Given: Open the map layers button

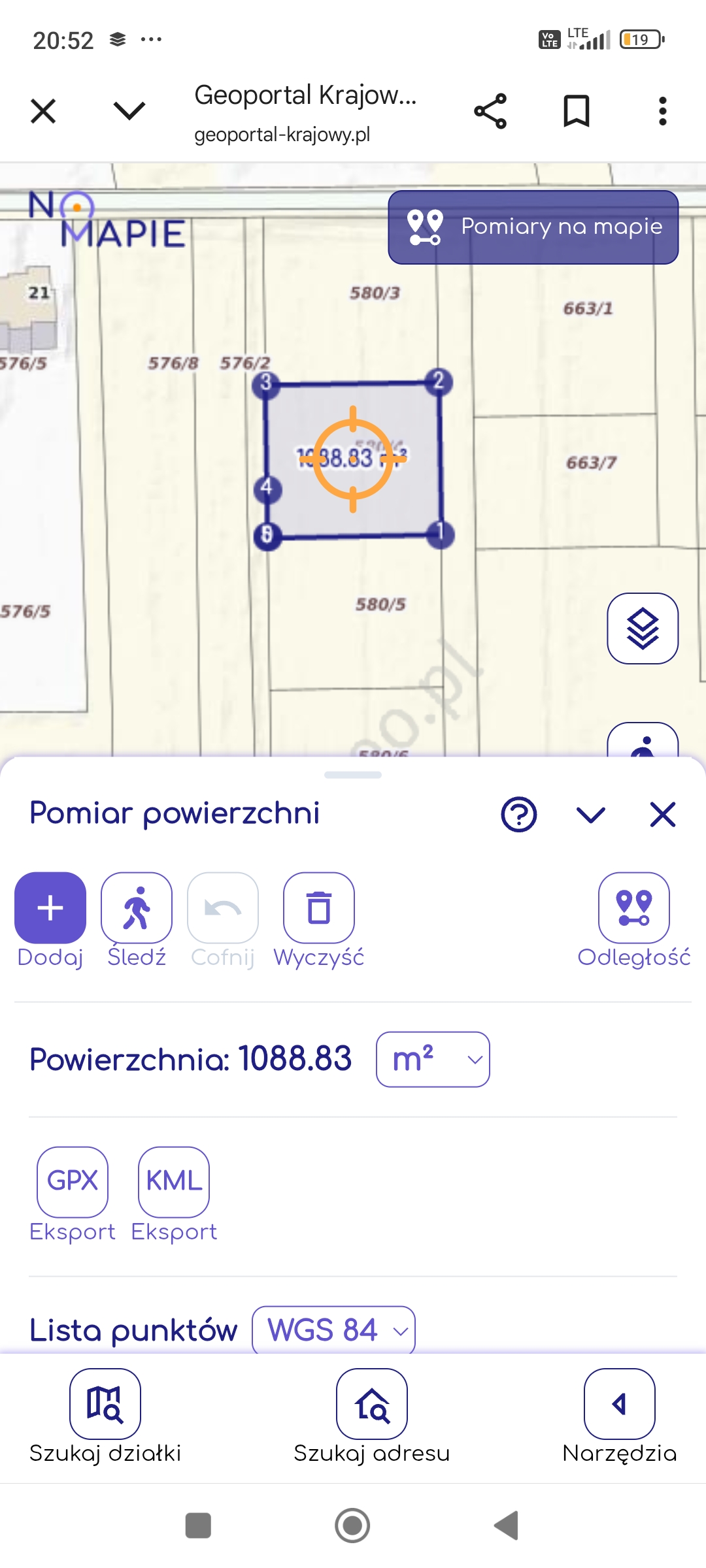Looking at the screenshot, I should 643,629.
